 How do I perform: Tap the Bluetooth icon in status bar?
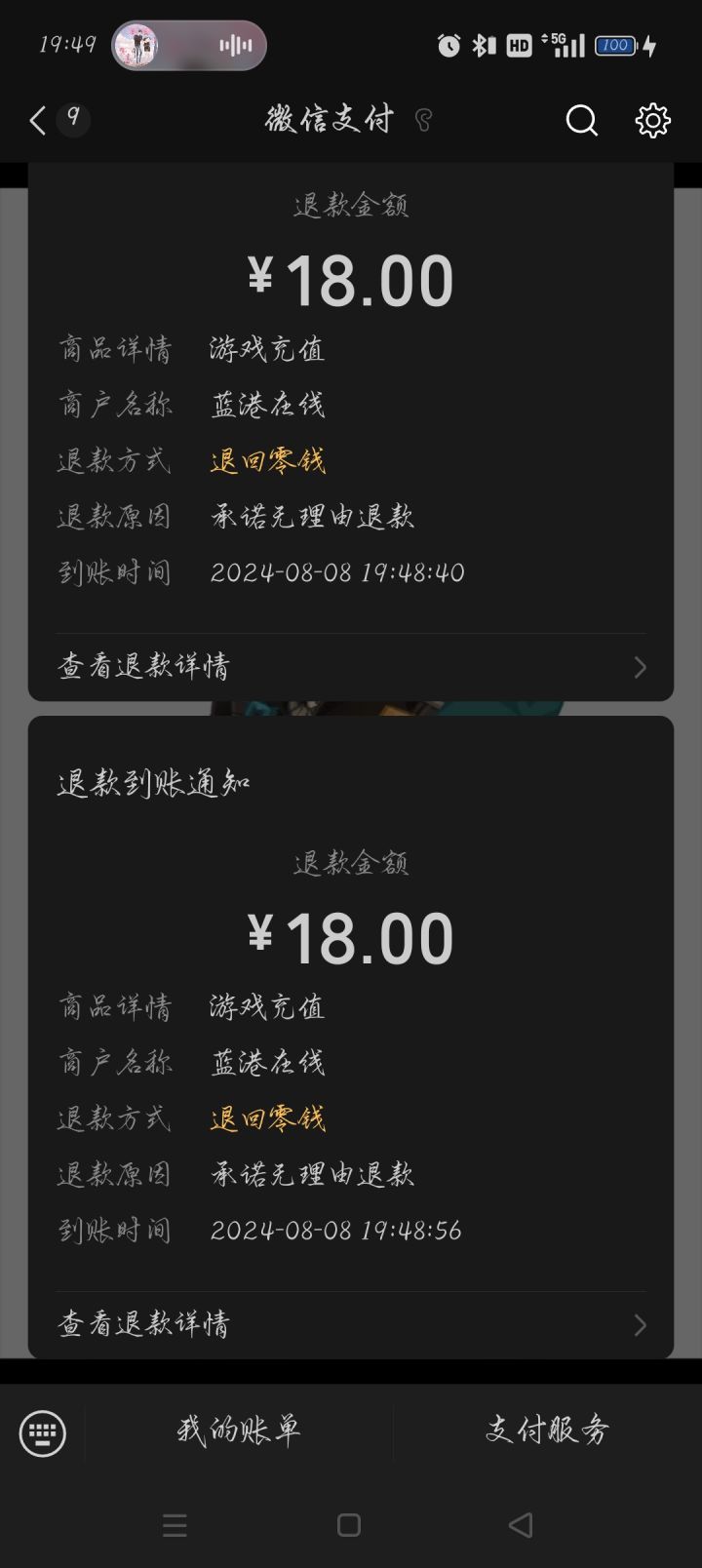click(480, 45)
